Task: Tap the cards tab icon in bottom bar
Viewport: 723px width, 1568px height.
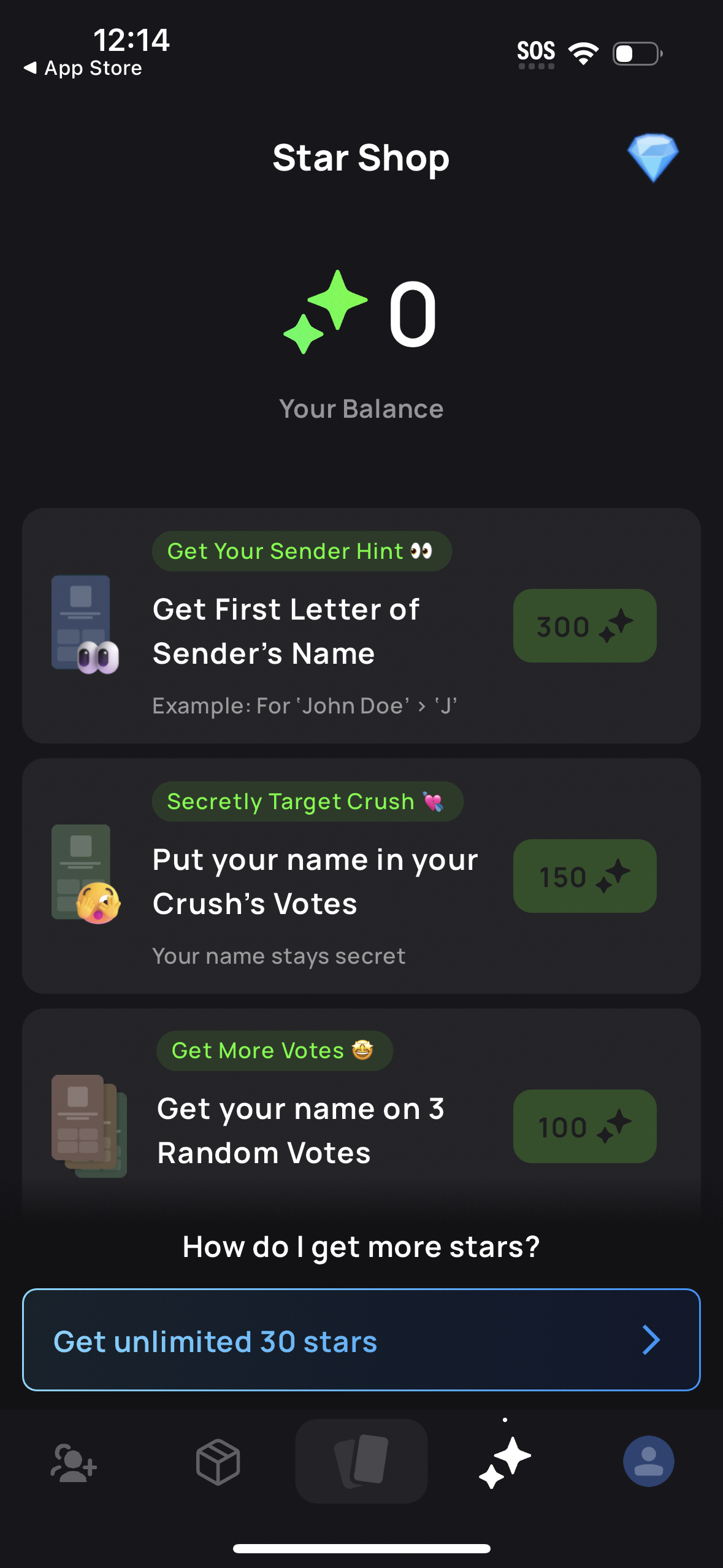Action: tap(361, 1462)
